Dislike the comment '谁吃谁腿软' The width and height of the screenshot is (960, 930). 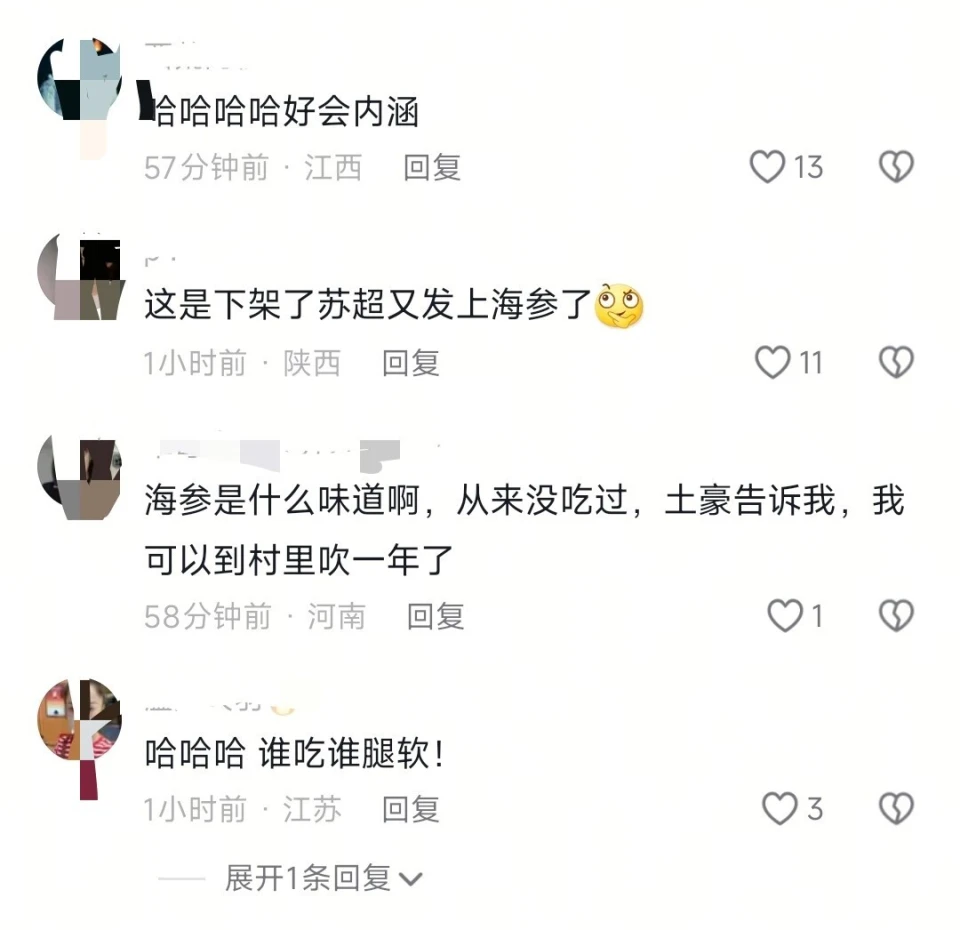[x=895, y=808]
